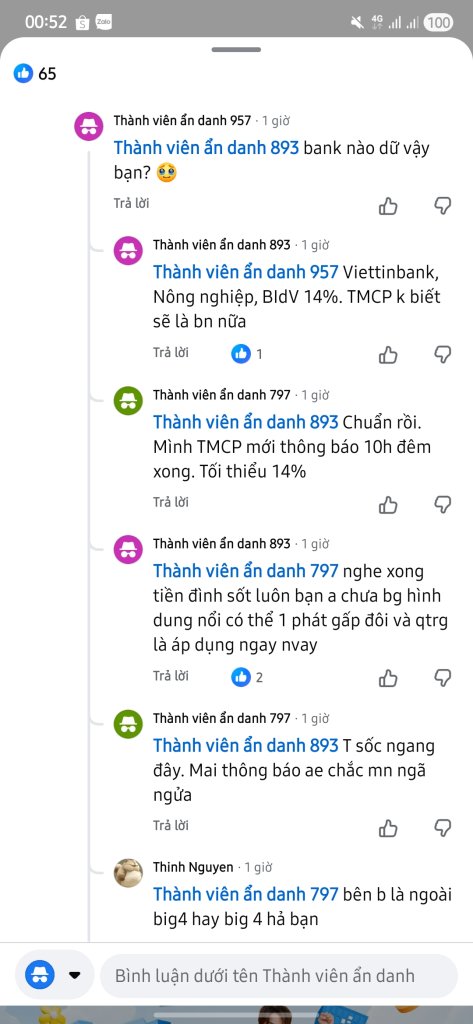Open the comment identity dropdown arrow
The width and height of the screenshot is (473, 1024).
pyautogui.click(x=74, y=976)
